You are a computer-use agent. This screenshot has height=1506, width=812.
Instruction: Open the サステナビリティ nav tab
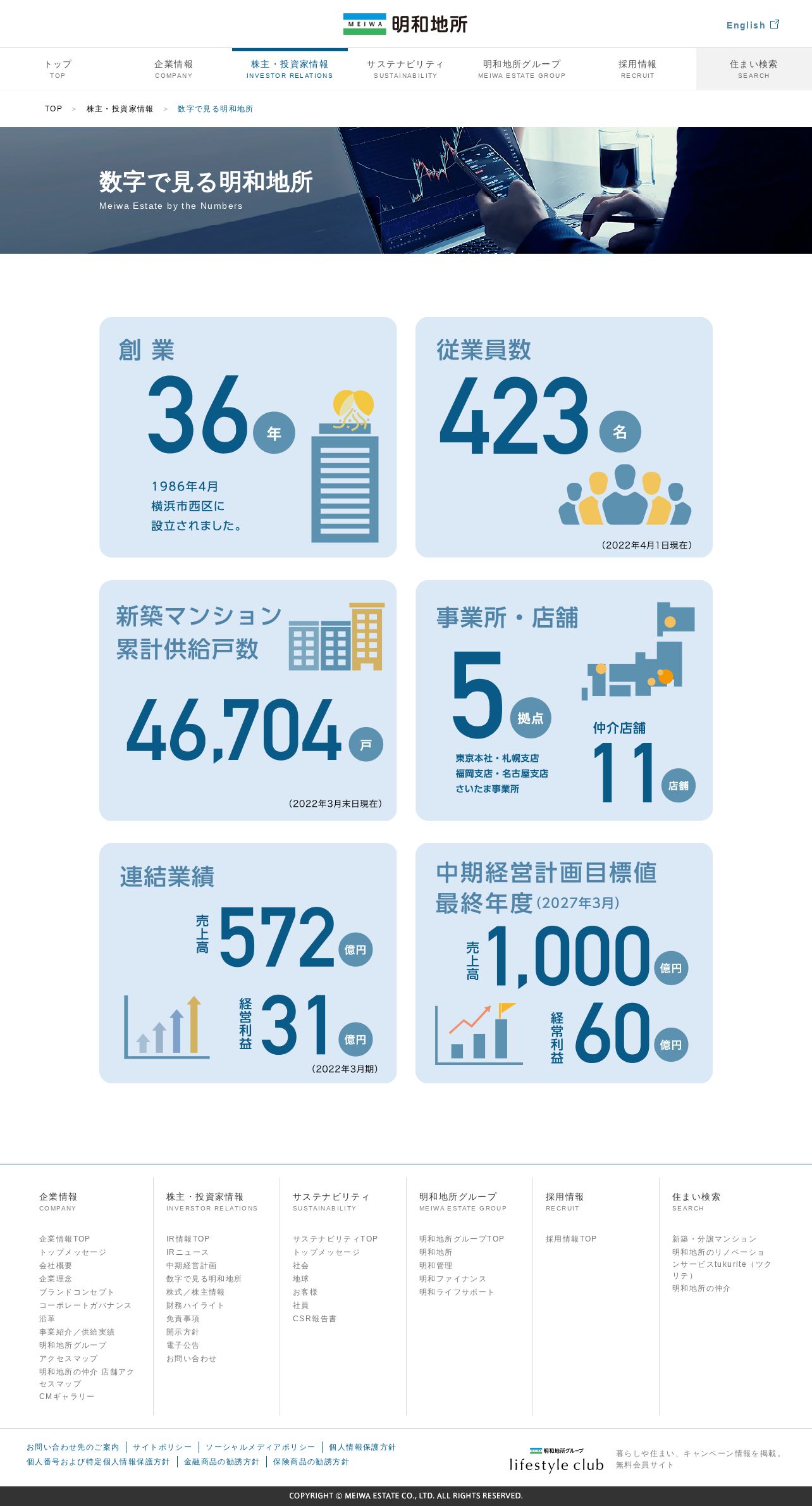click(405, 69)
